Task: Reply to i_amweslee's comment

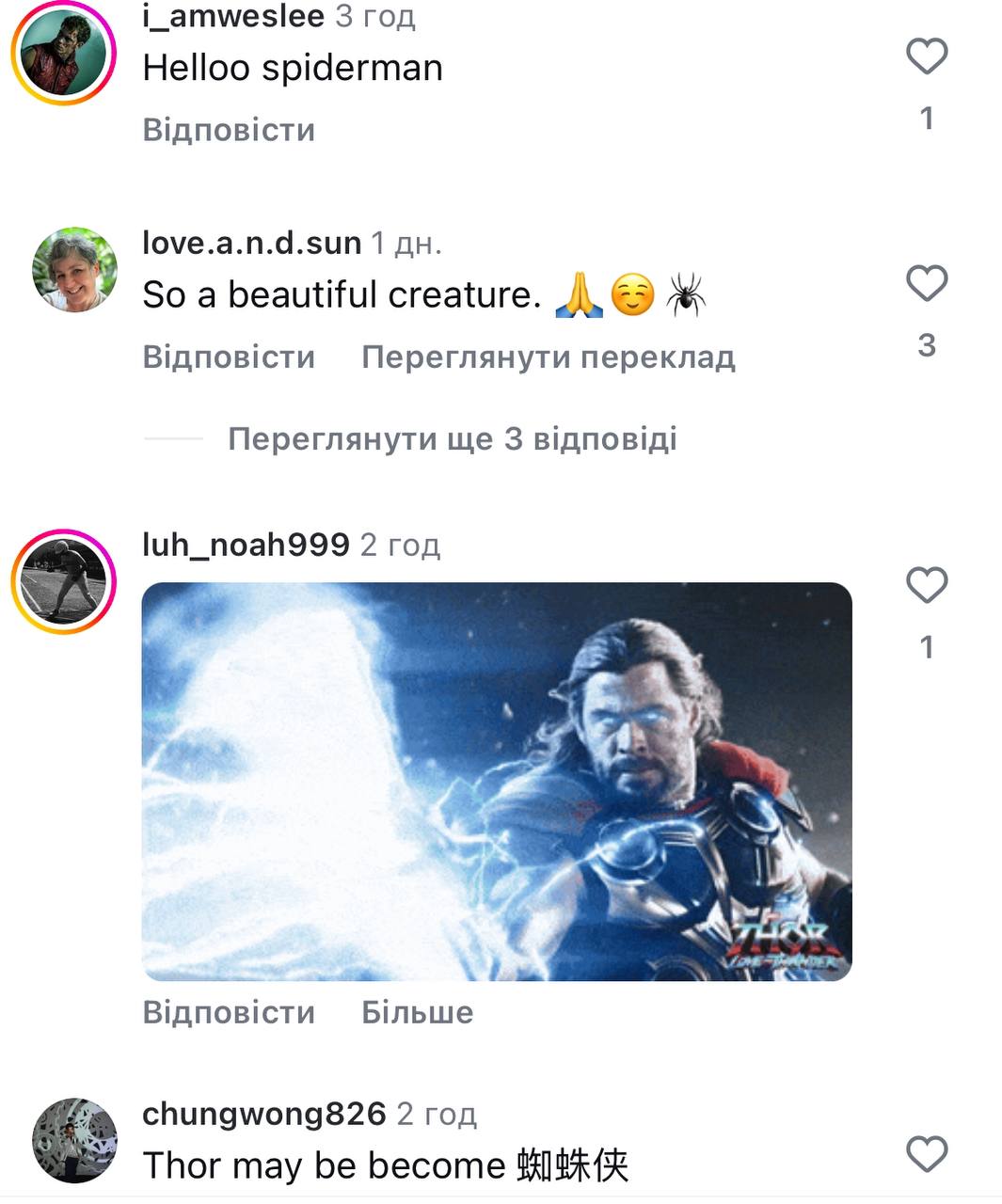Action: coord(229,130)
